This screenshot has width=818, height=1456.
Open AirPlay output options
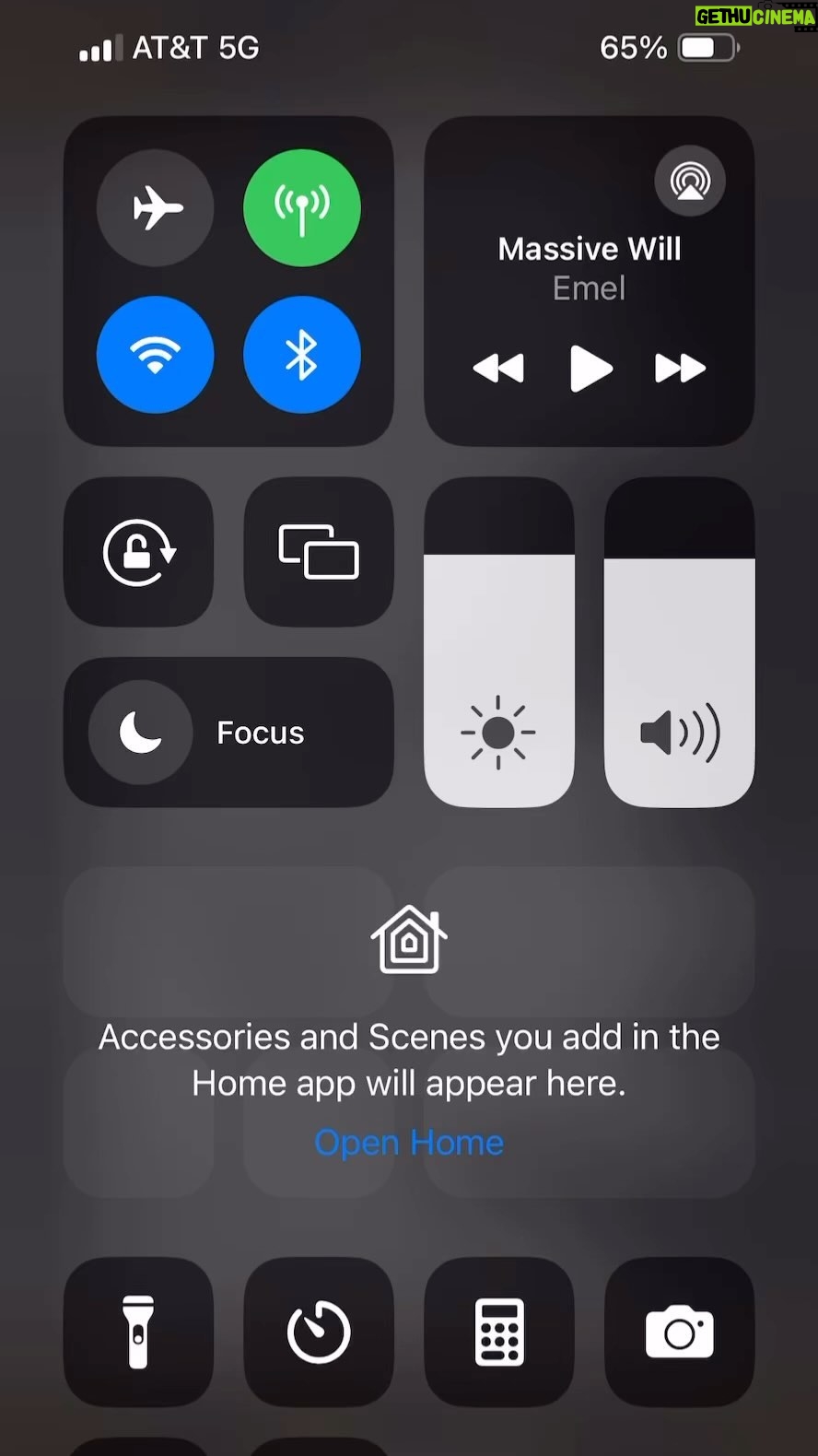coord(690,181)
